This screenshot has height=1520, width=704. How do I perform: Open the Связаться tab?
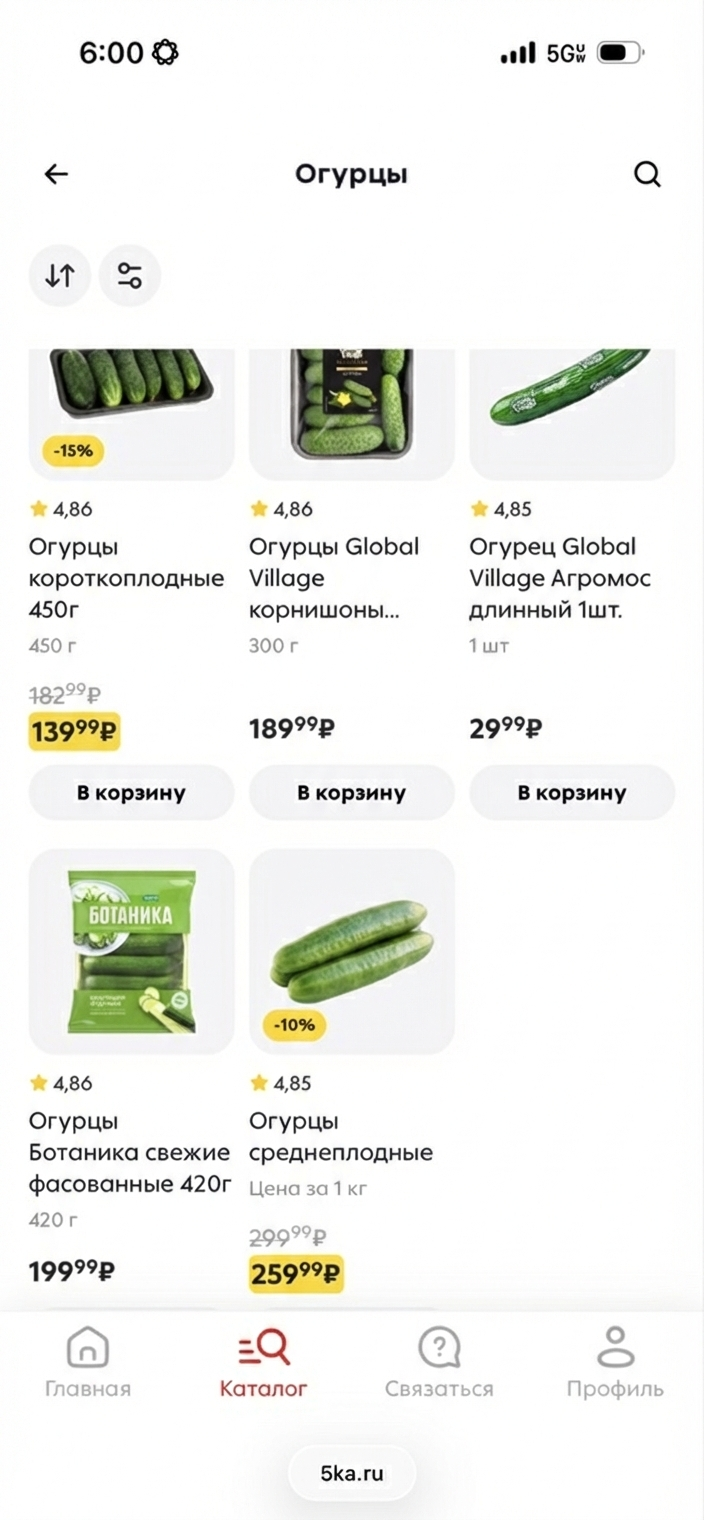pos(439,1361)
